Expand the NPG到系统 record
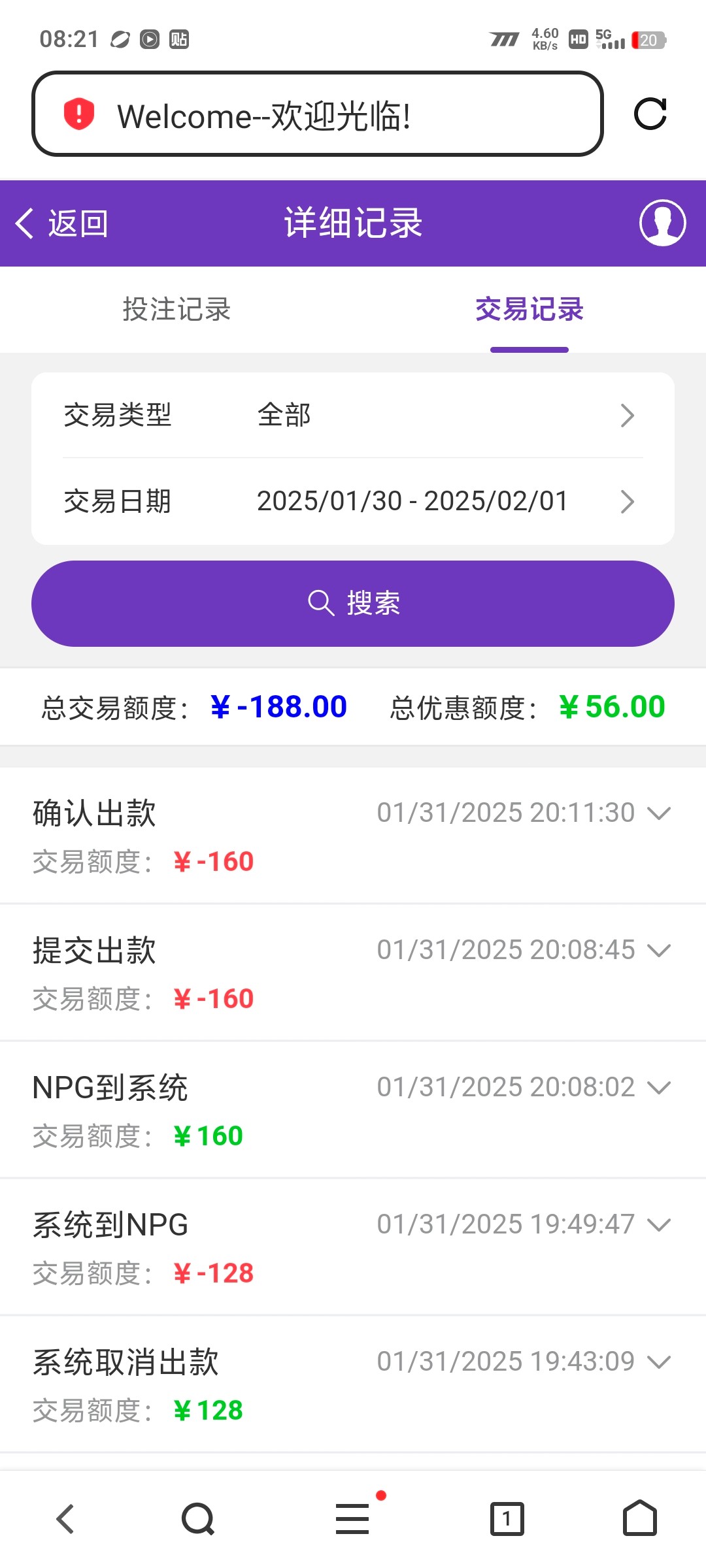The image size is (706, 1568). click(353, 1110)
